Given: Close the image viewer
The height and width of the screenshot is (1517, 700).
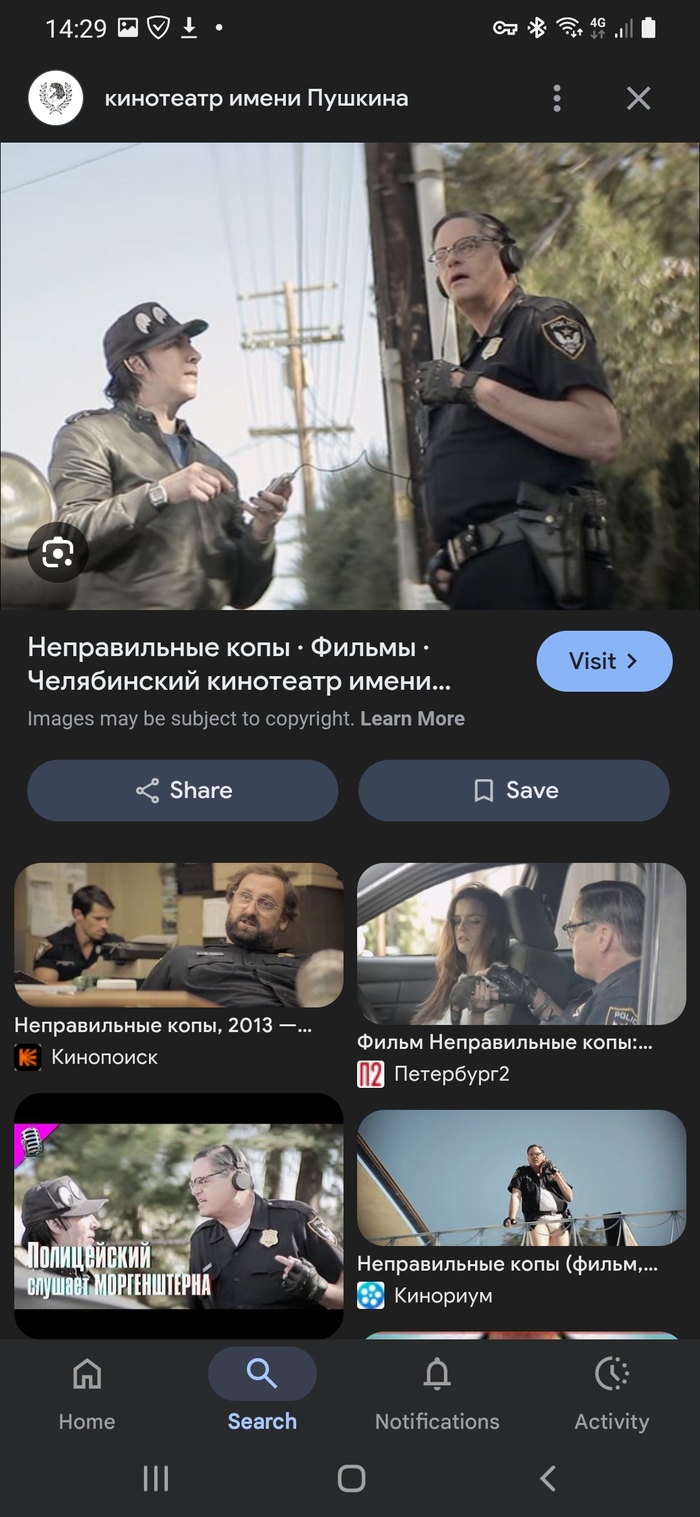Looking at the screenshot, I should [x=638, y=98].
